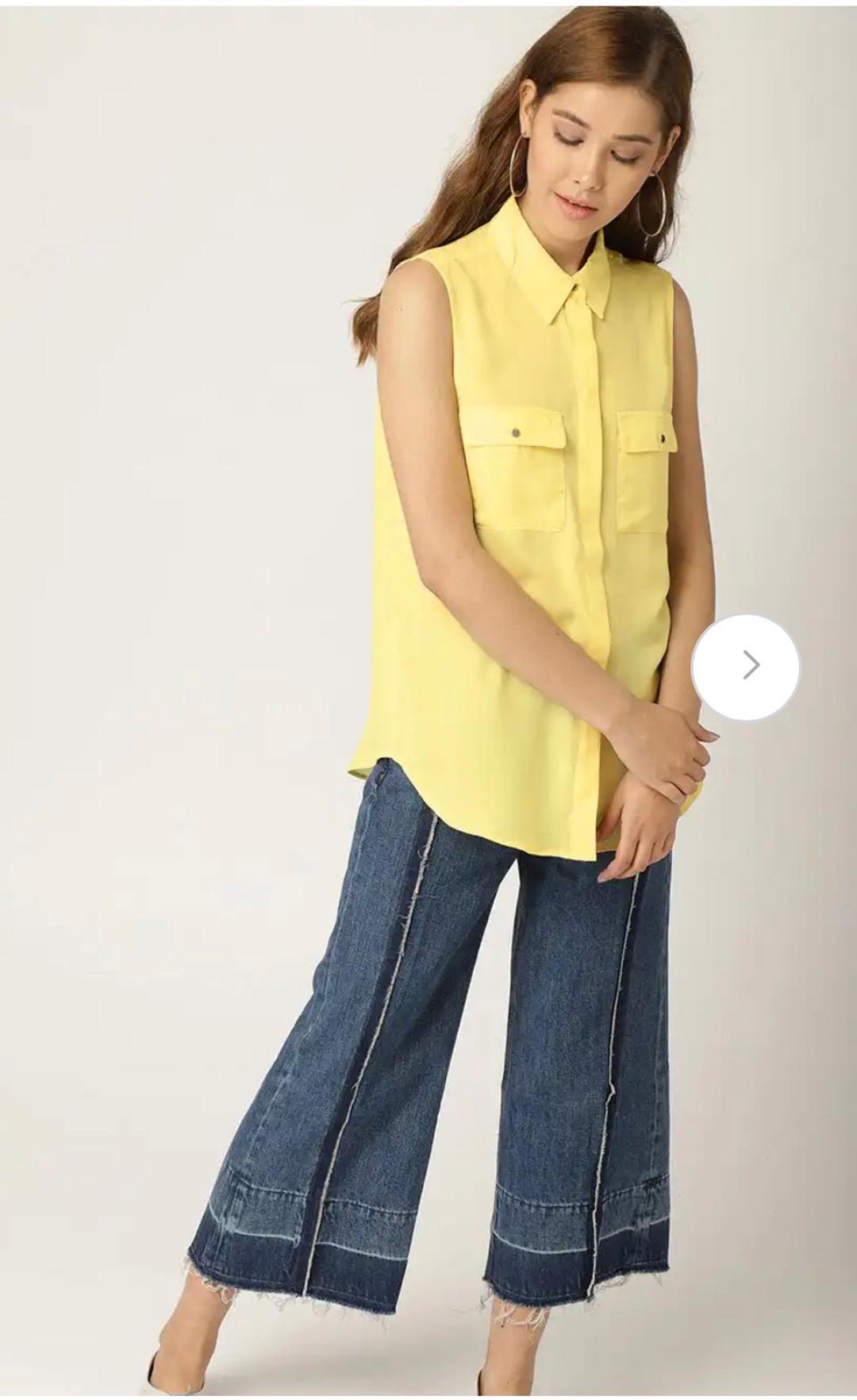857x1400 pixels.
Task: Go to the next product image
Action: [x=746, y=667]
